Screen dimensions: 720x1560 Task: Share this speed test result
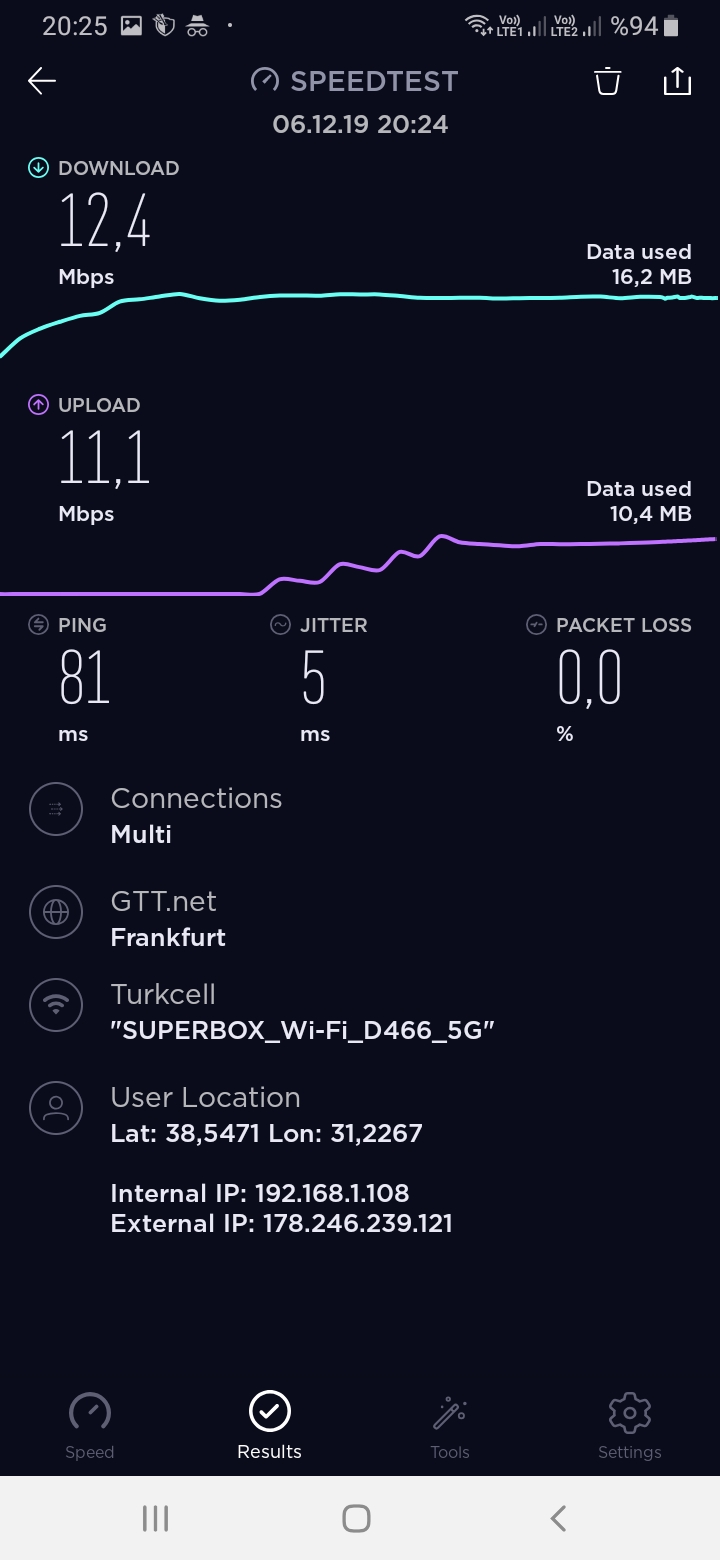click(677, 81)
